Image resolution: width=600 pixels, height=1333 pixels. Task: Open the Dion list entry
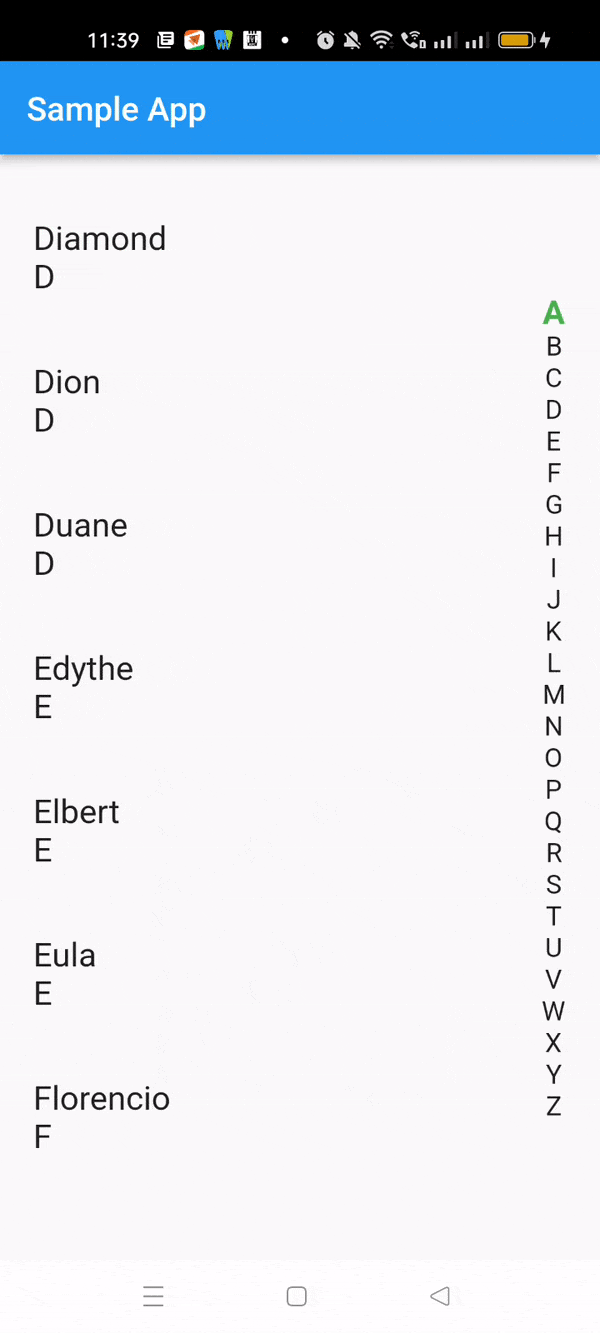(67, 400)
